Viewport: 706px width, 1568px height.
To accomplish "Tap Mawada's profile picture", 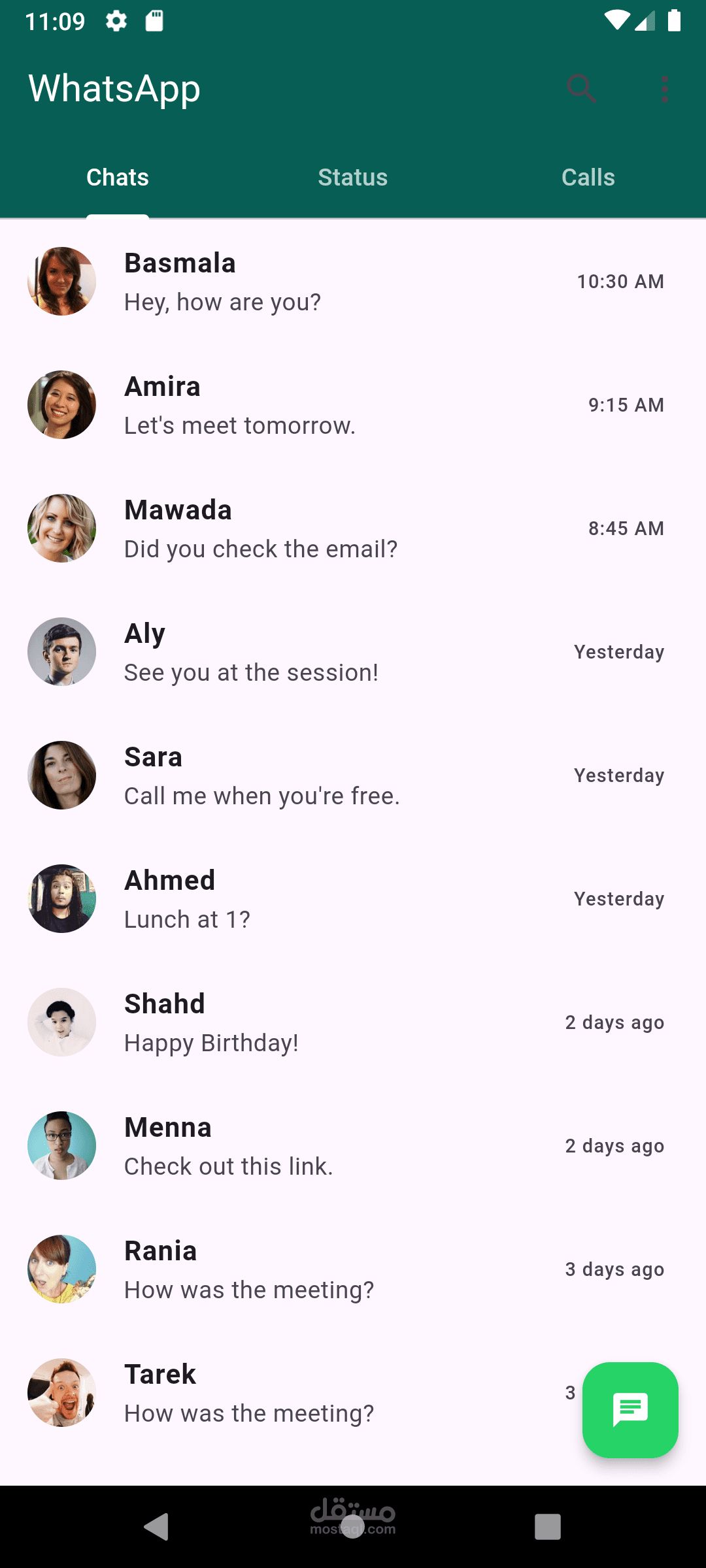I will (x=61, y=528).
